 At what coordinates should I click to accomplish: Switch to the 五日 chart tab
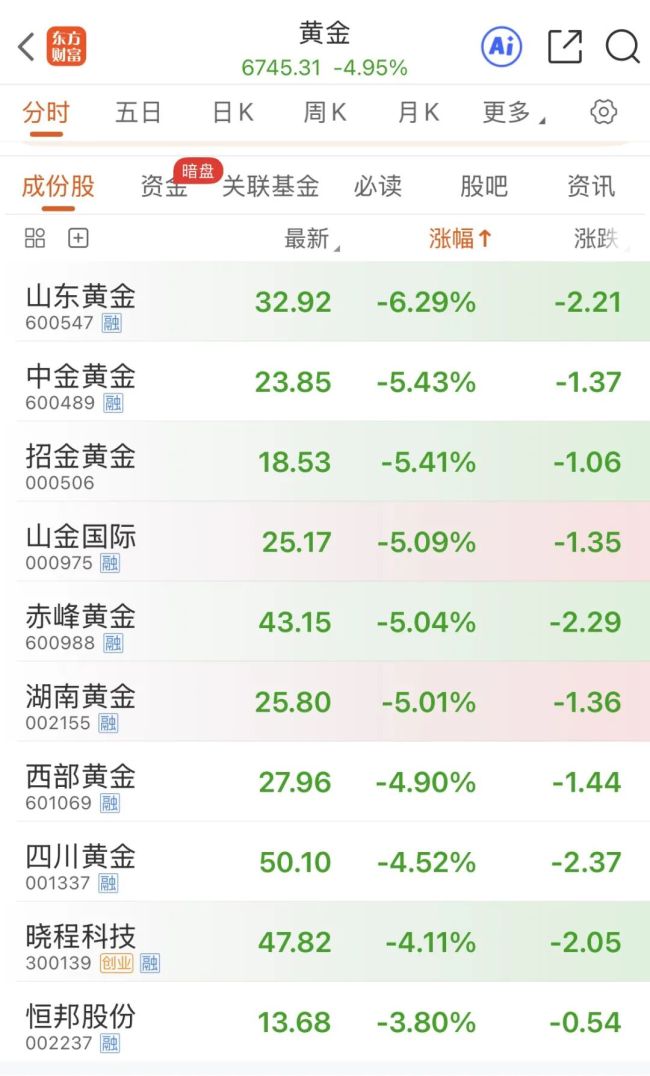coord(138,112)
